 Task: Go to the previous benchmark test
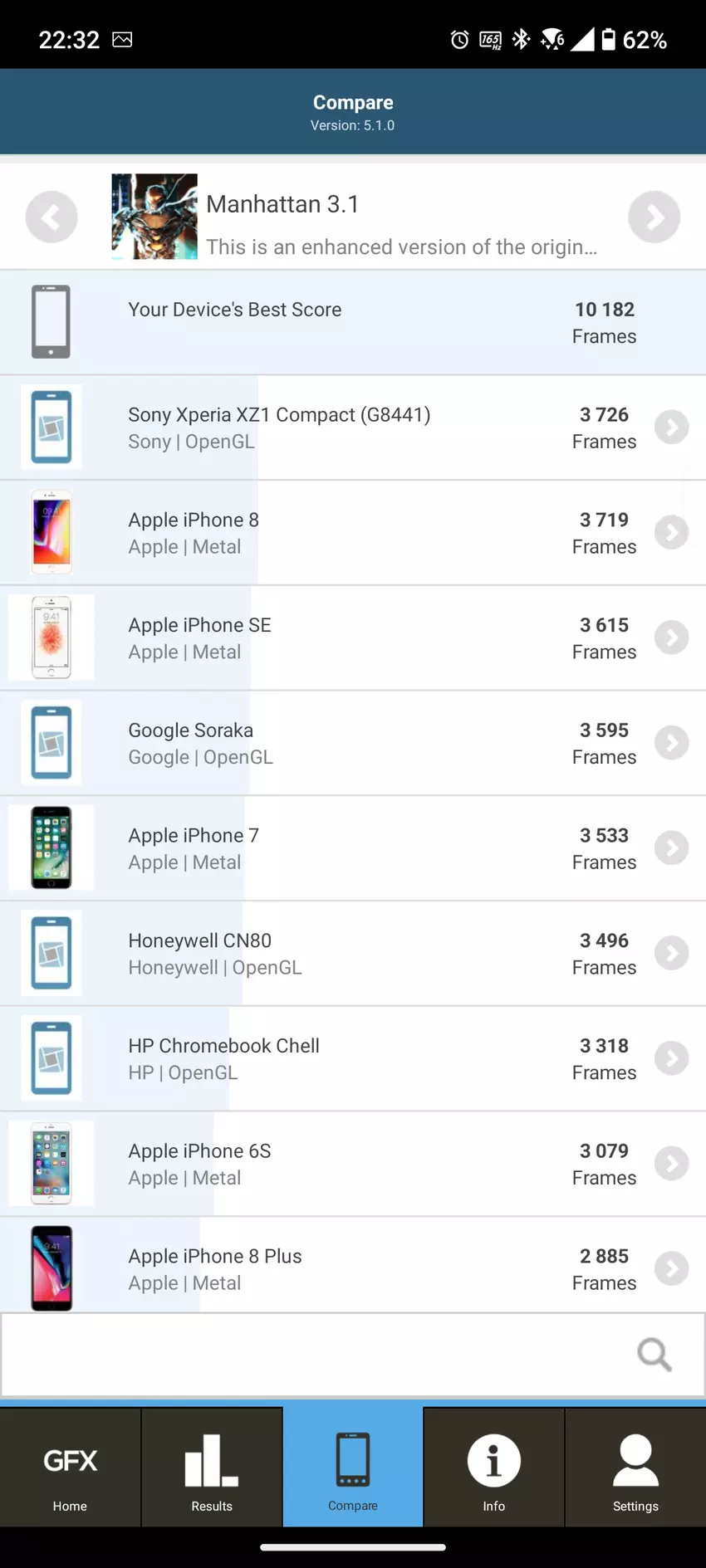pyautogui.click(x=51, y=217)
